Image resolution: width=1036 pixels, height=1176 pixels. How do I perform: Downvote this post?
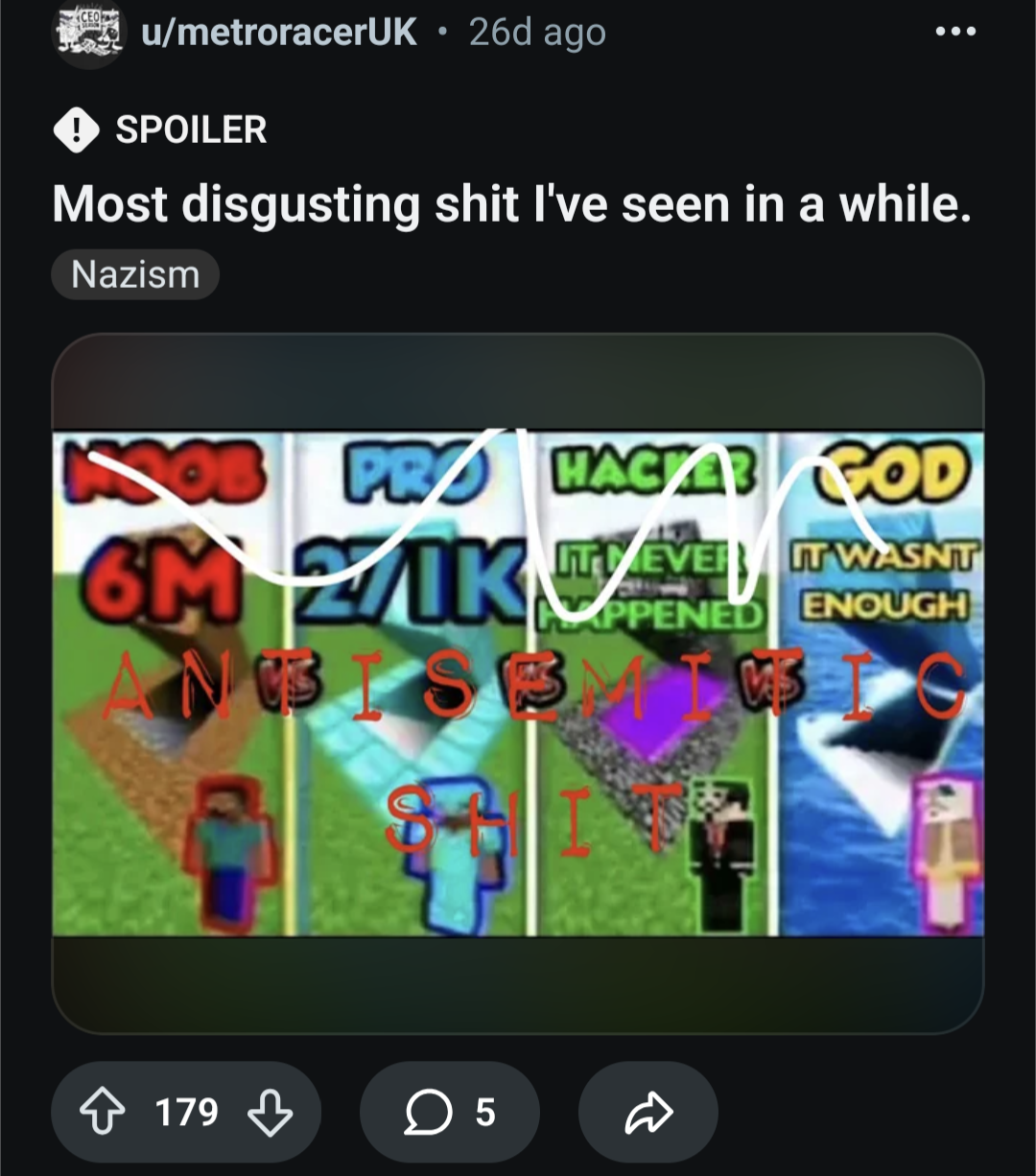[x=270, y=1113]
